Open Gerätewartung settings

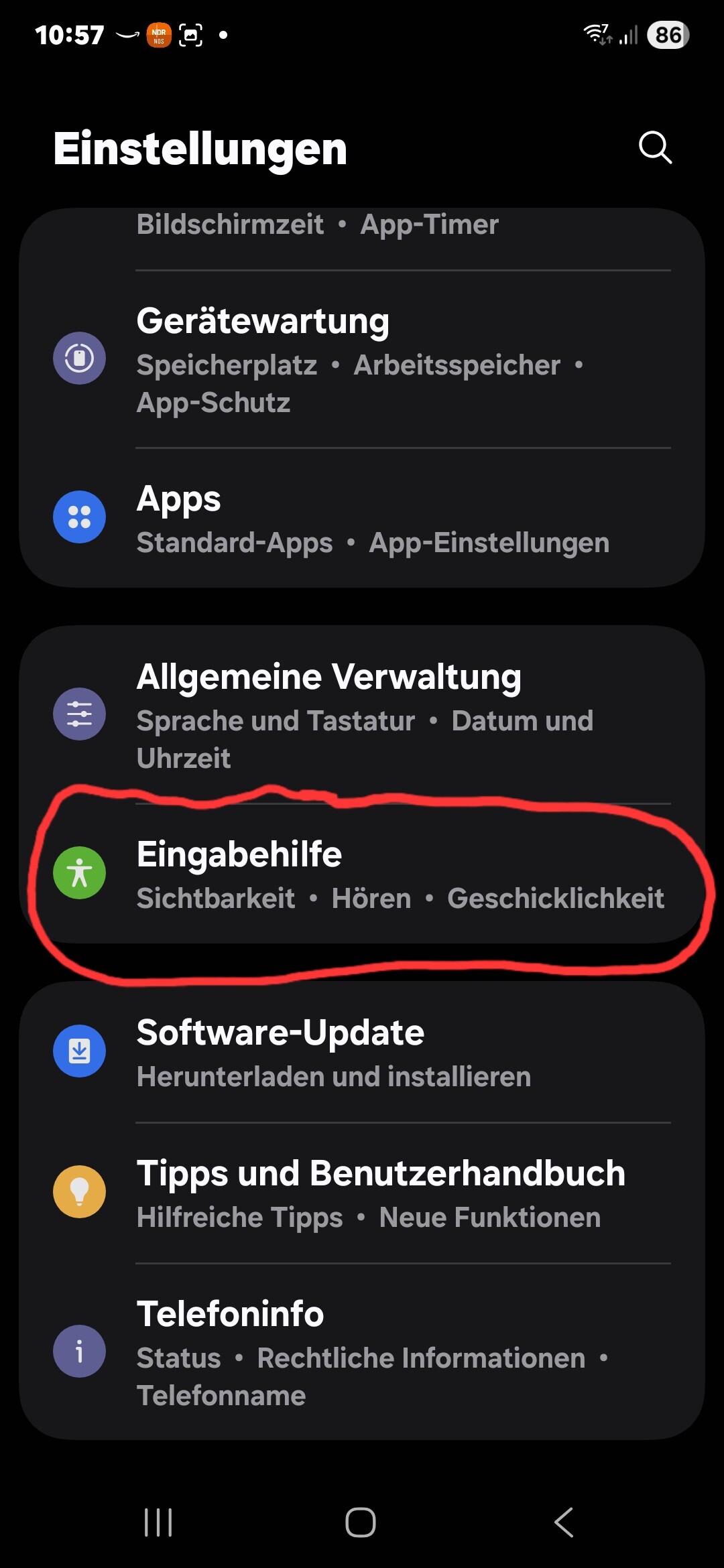point(362,359)
